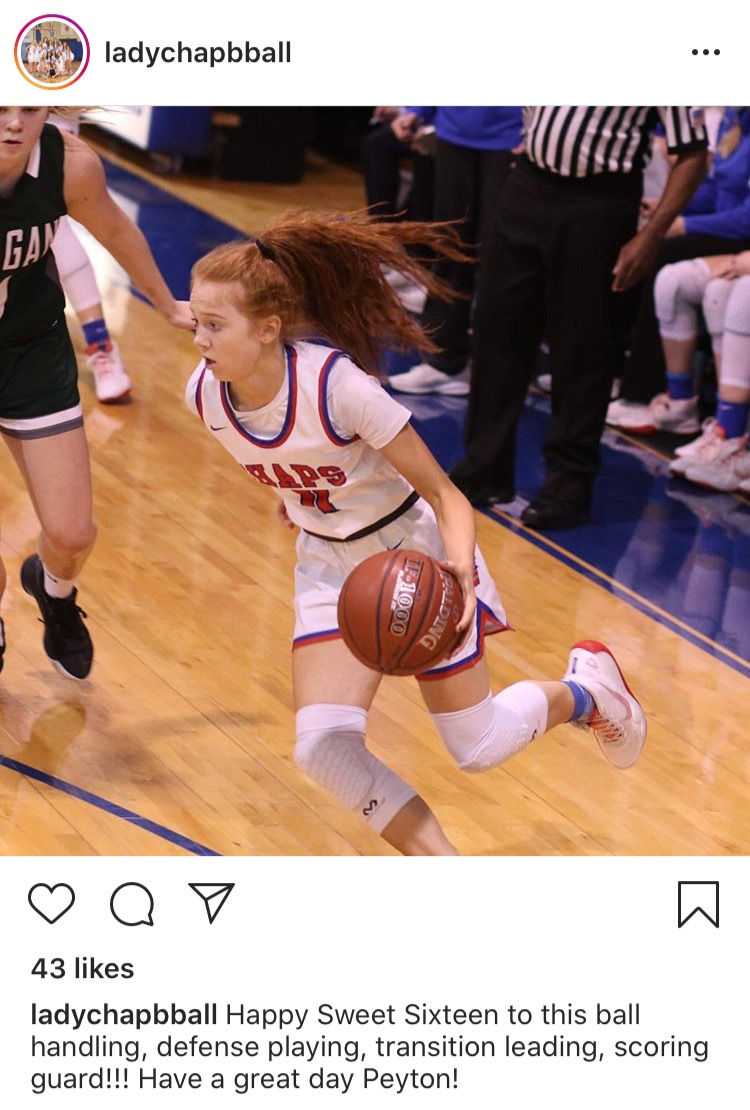This screenshot has height=1110, width=750.
Task: Open comments with the speech bubble icon
Action: tap(132, 904)
